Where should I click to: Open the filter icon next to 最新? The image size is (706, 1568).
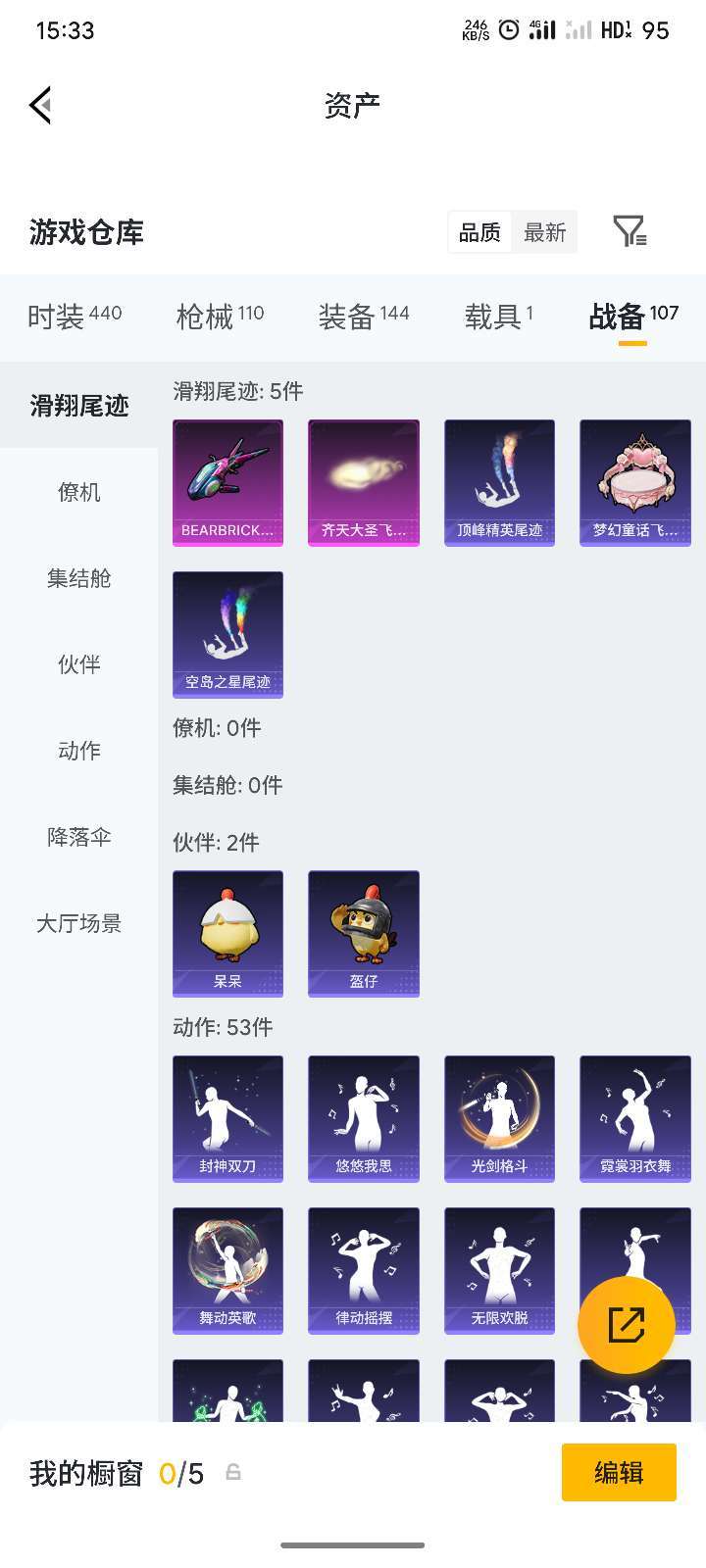[631, 232]
